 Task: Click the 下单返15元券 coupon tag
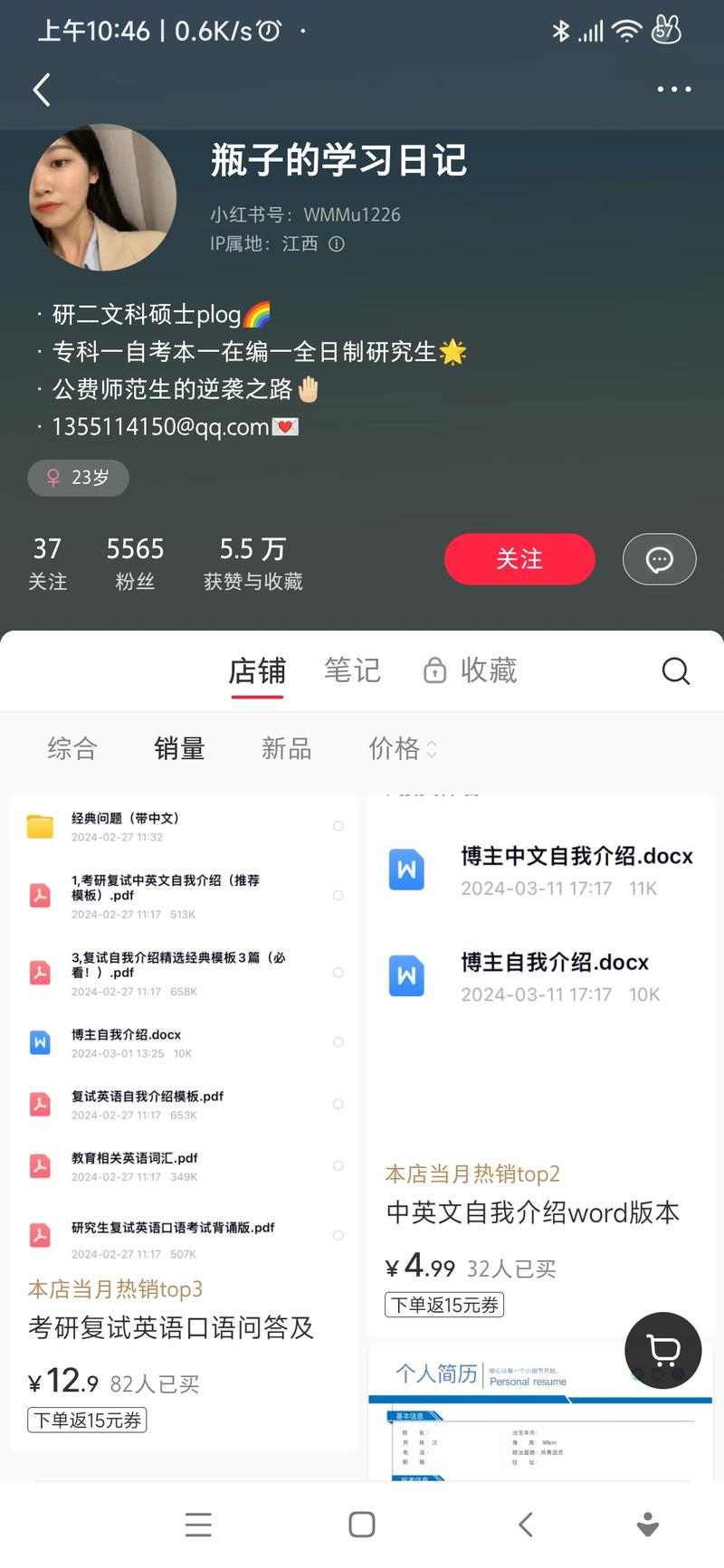(86, 1420)
